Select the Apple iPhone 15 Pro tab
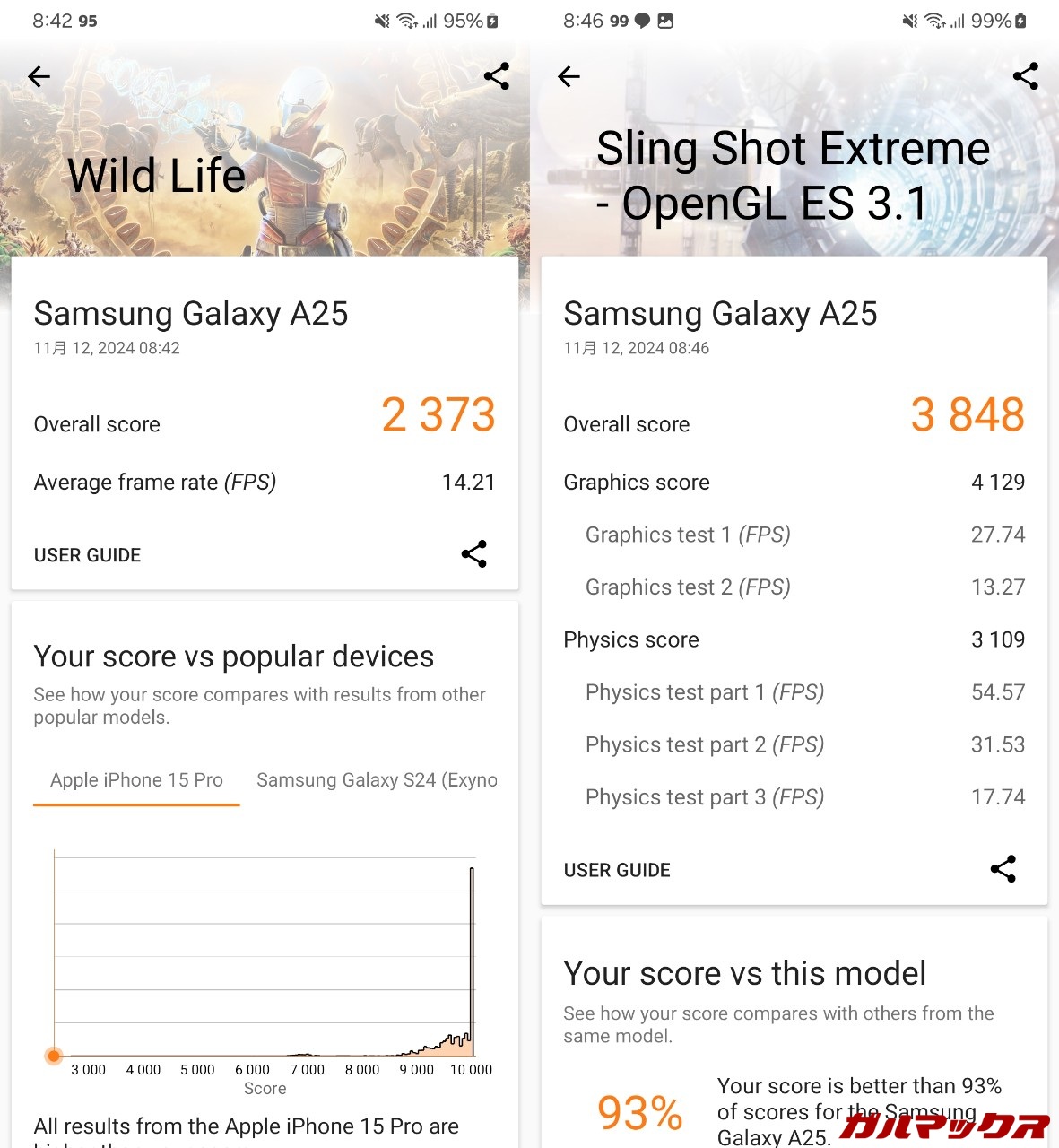The image size is (1059, 1148). click(136, 780)
